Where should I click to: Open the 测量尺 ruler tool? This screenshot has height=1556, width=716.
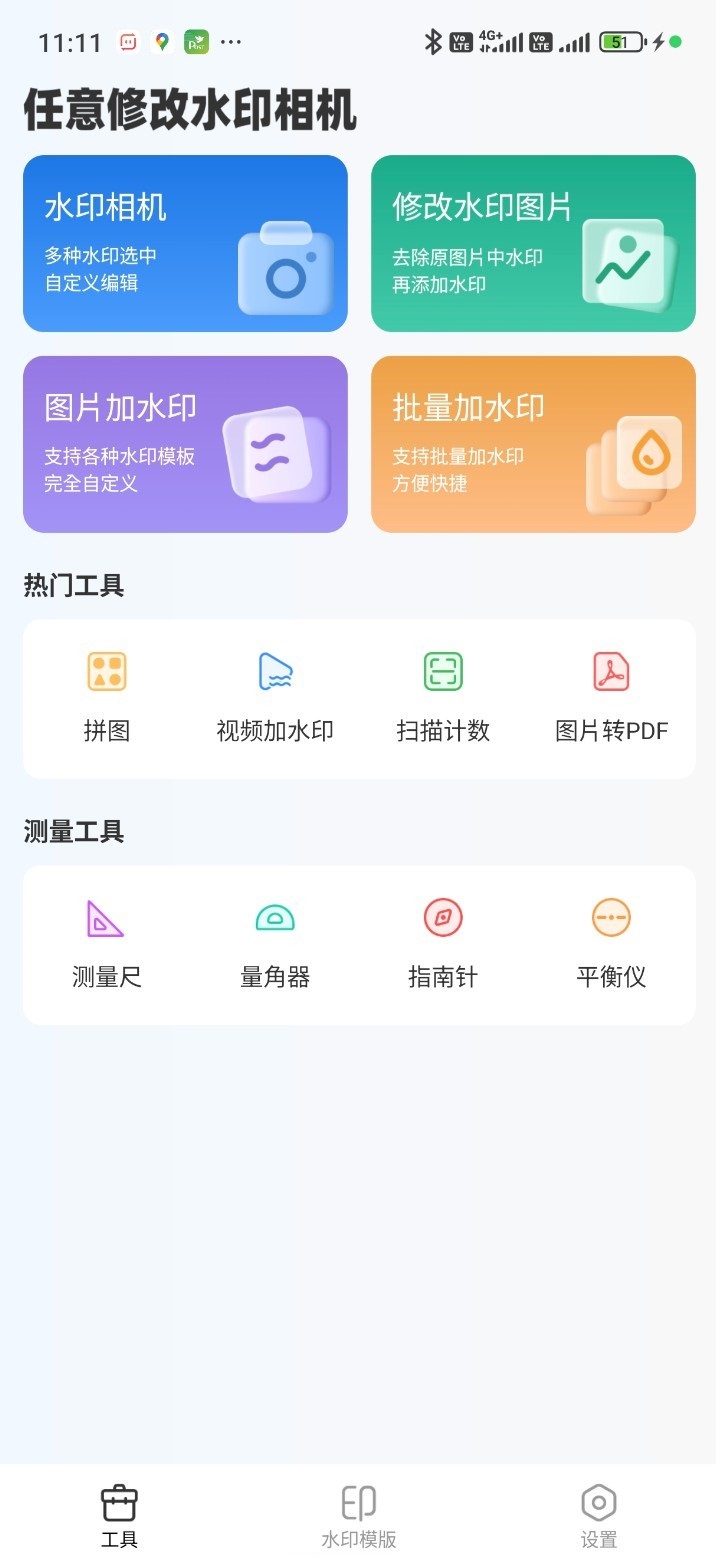[x=107, y=942]
